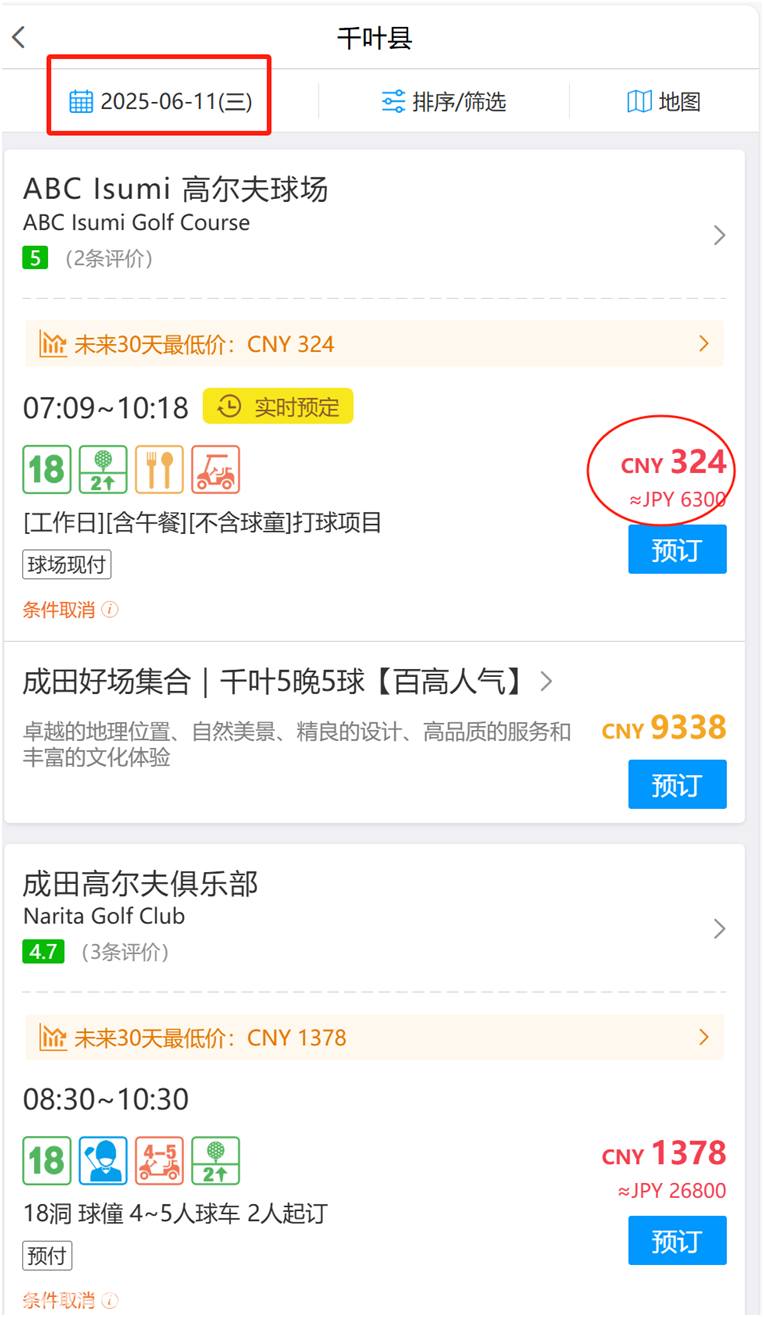View 30-day lowest price CNY 324
The height and width of the screenshot is (1317, 764).
[374, 344]
